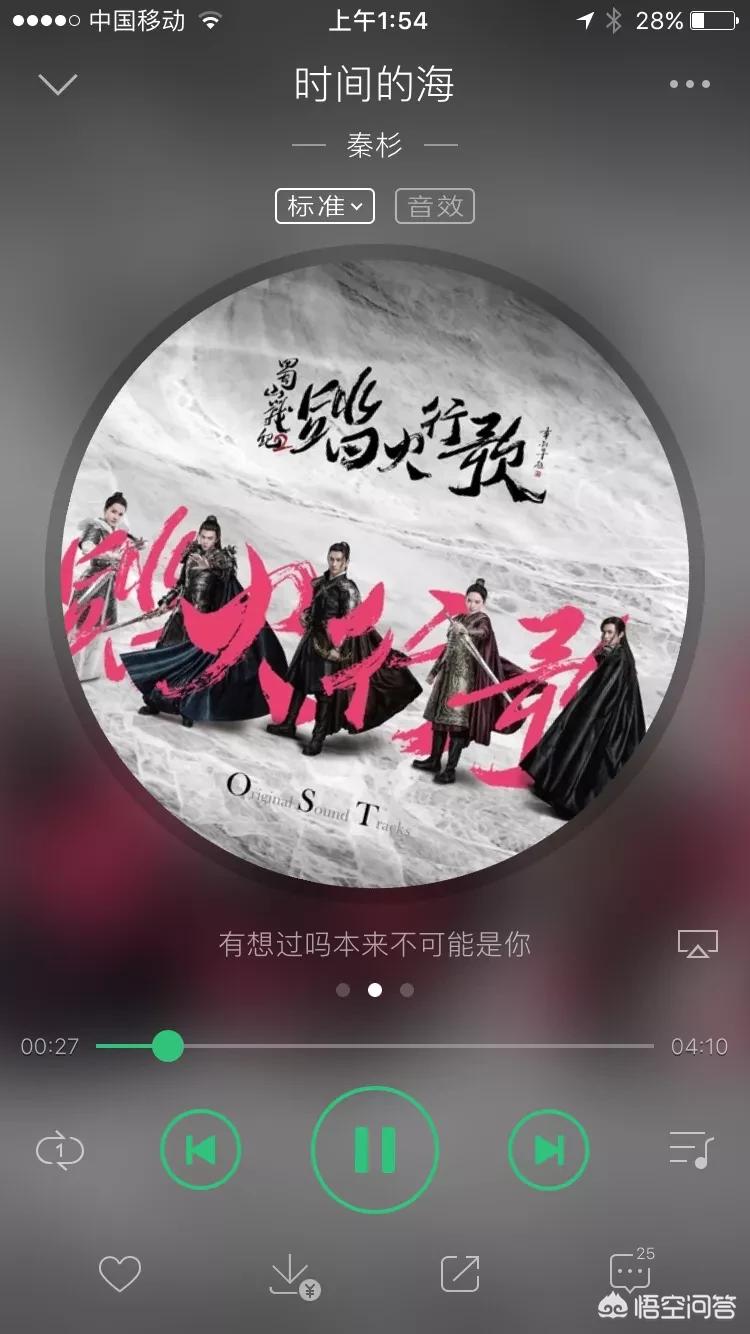The width and height of the screenshot is (750, 1334).
Task: Open the AirPlay casting icon
Action: pos(698,943)
